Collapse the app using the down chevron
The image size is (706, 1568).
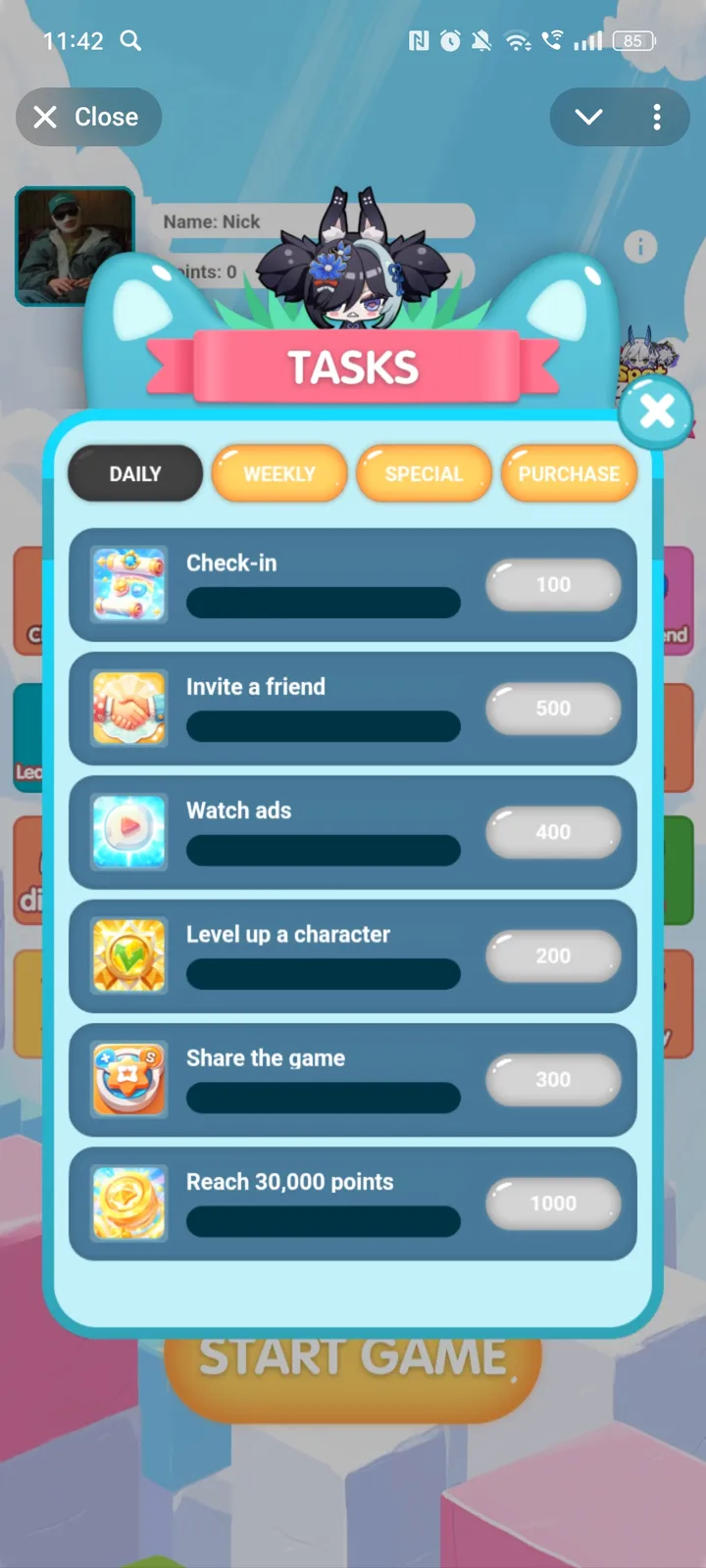[588, 118]
